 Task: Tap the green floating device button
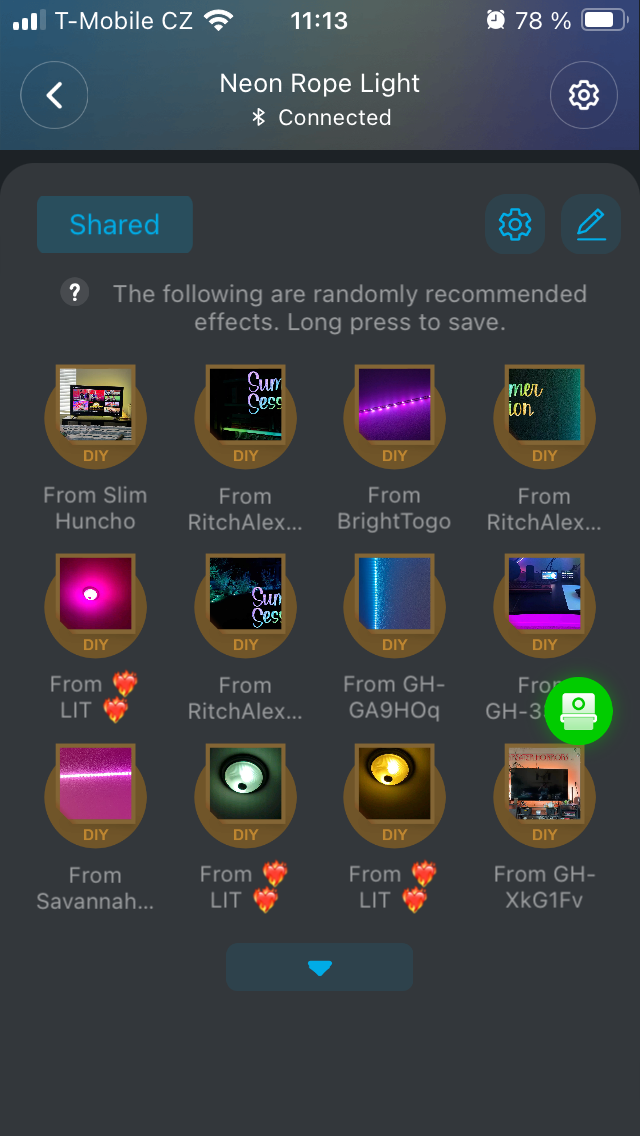(578, 711)
